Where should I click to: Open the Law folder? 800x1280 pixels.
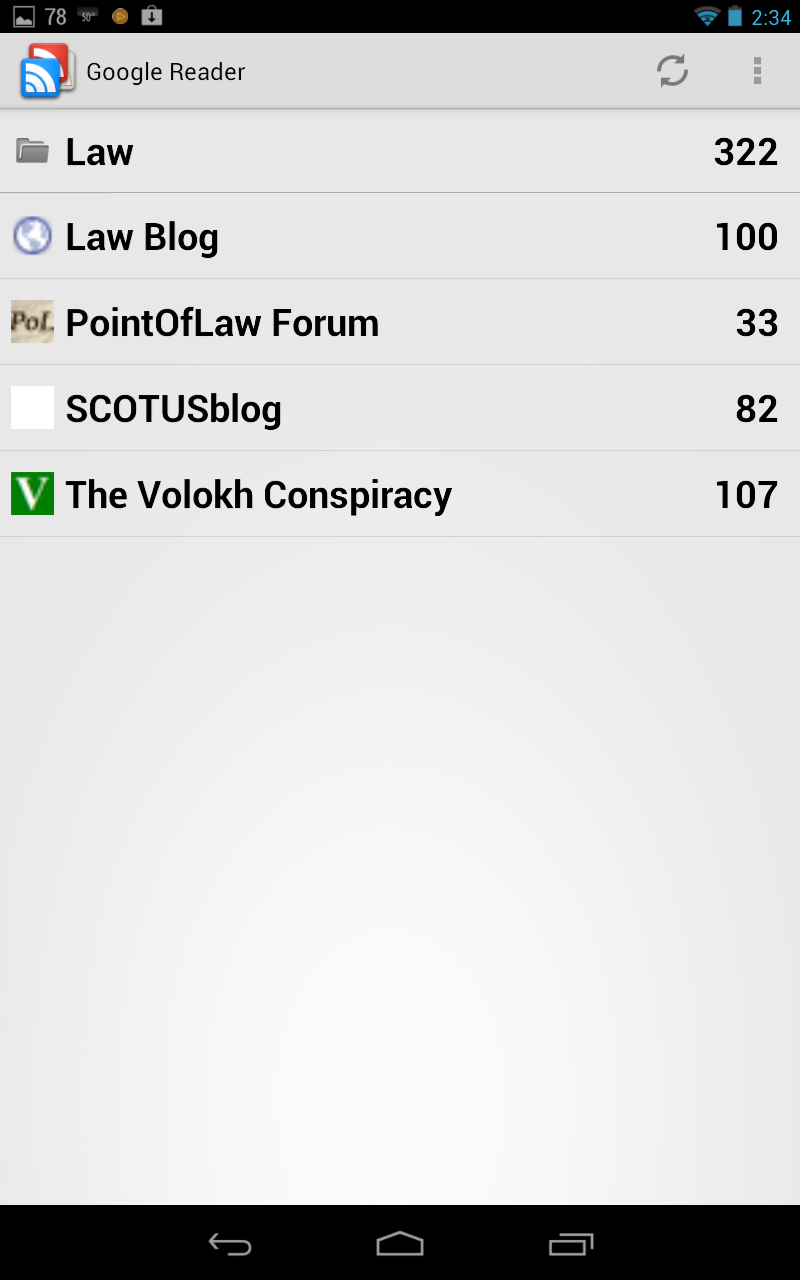(x=400, y=152)
